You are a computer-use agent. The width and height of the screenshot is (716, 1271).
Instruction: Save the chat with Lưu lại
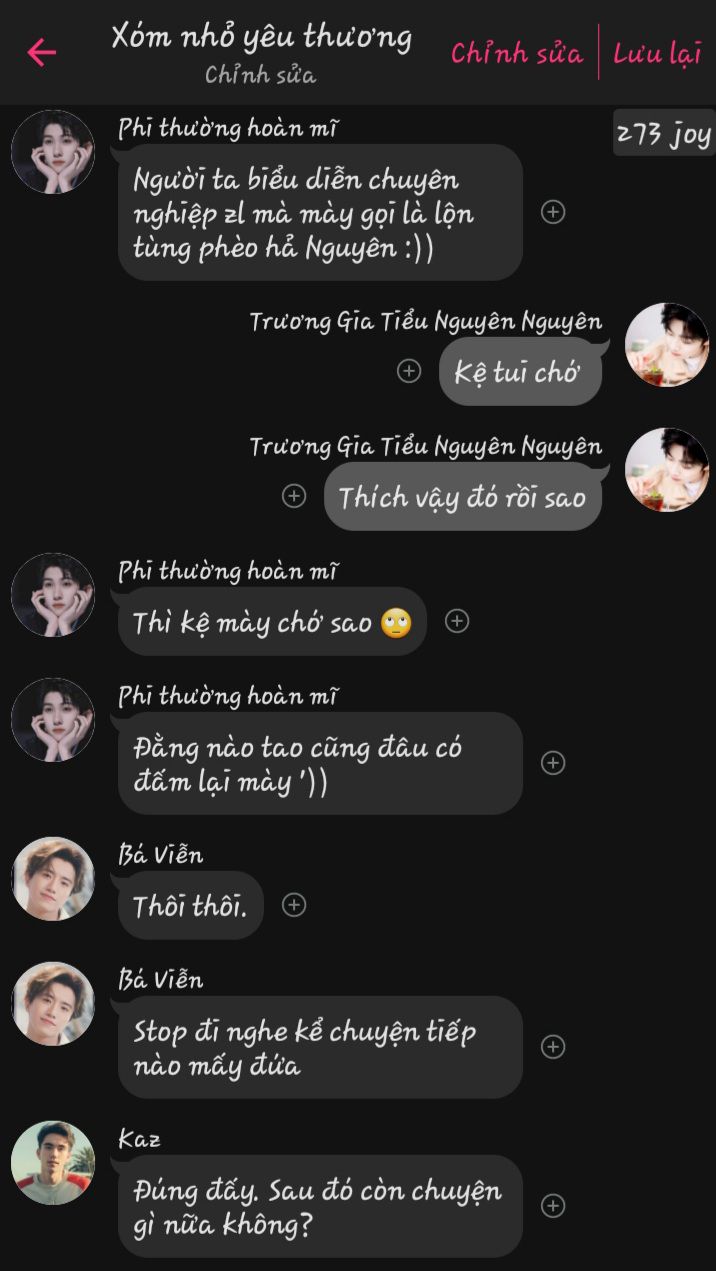coord(657,53)
